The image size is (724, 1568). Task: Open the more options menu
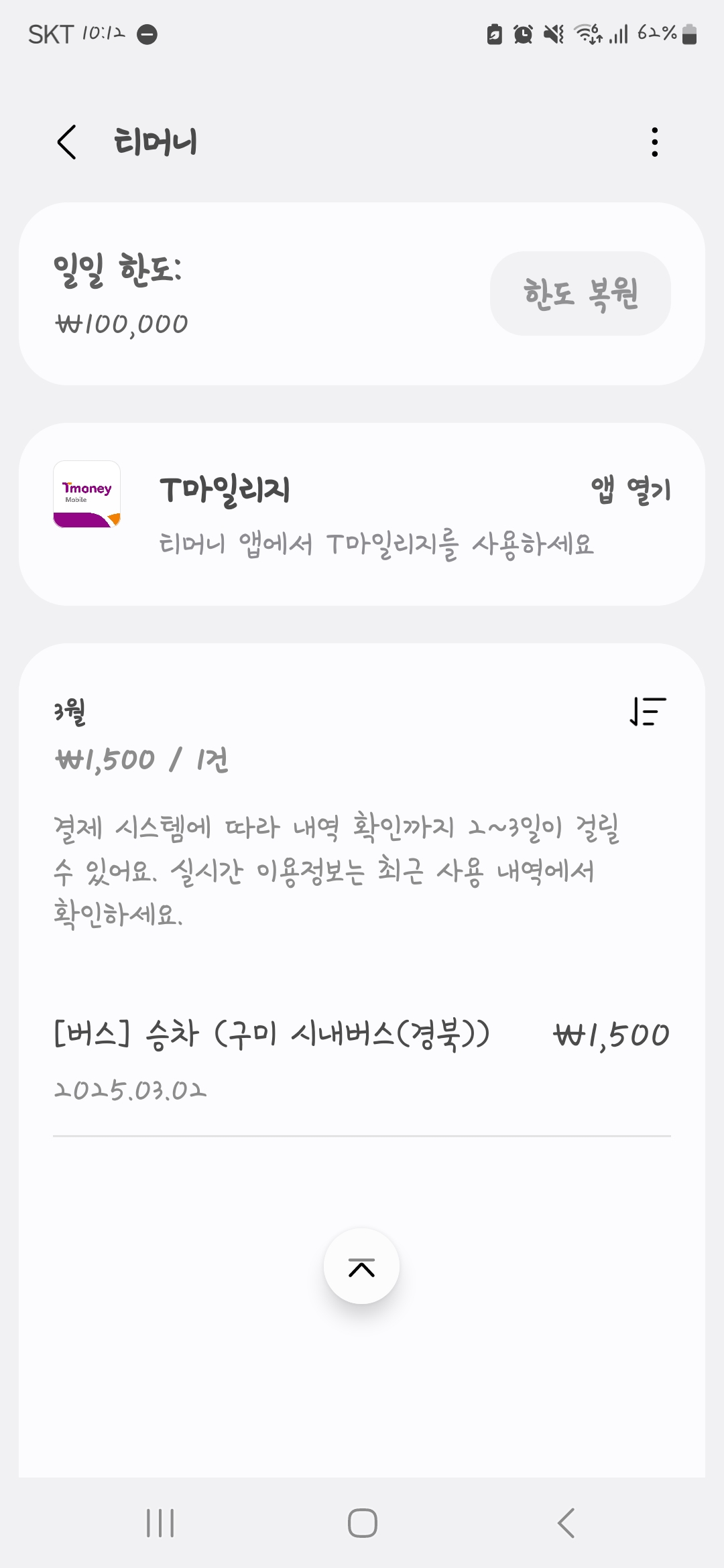654,142
